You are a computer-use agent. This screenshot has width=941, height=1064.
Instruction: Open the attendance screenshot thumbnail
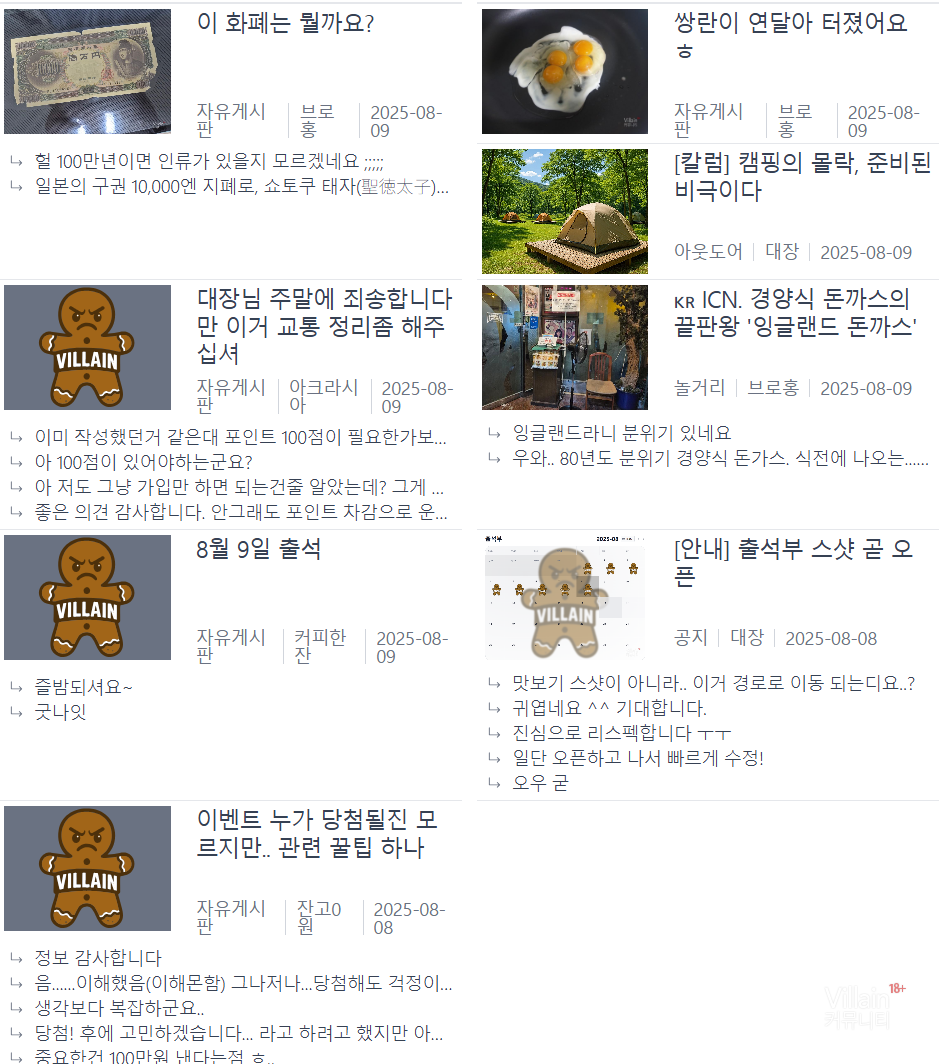[x=565, y=597]
